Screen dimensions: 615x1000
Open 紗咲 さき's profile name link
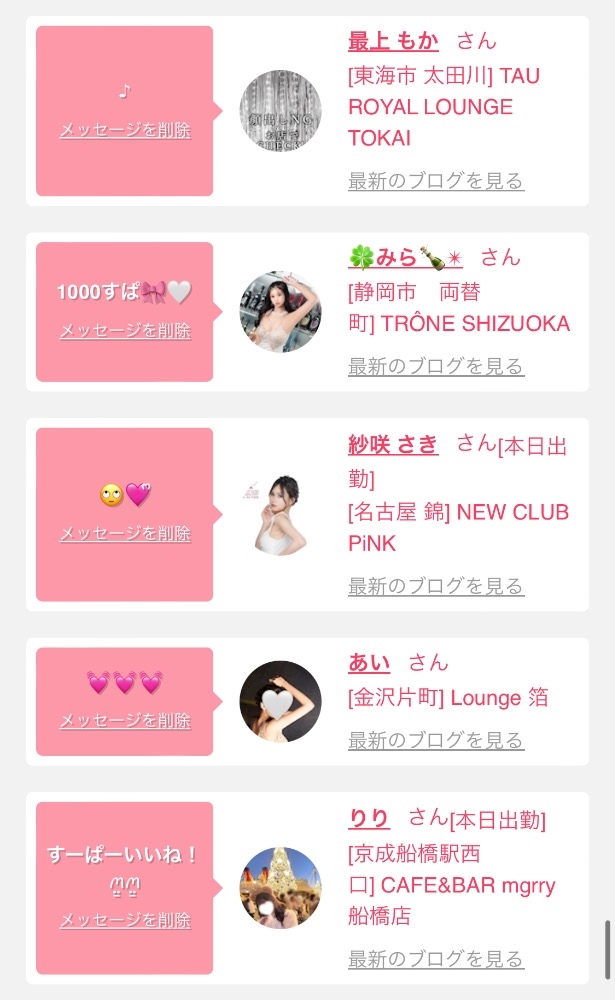[x=393, y=444]
